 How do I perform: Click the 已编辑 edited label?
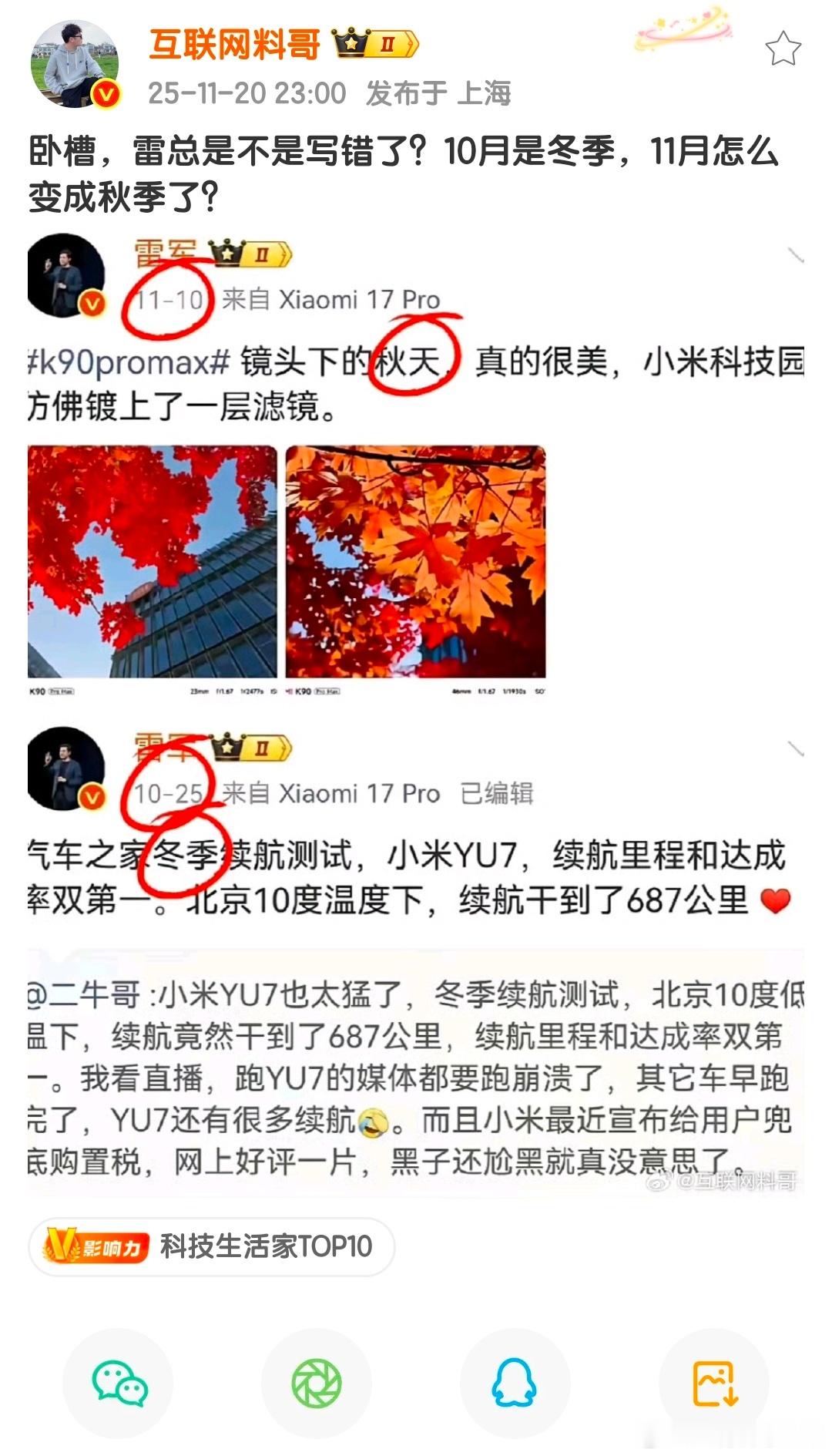tap(498, 793)
